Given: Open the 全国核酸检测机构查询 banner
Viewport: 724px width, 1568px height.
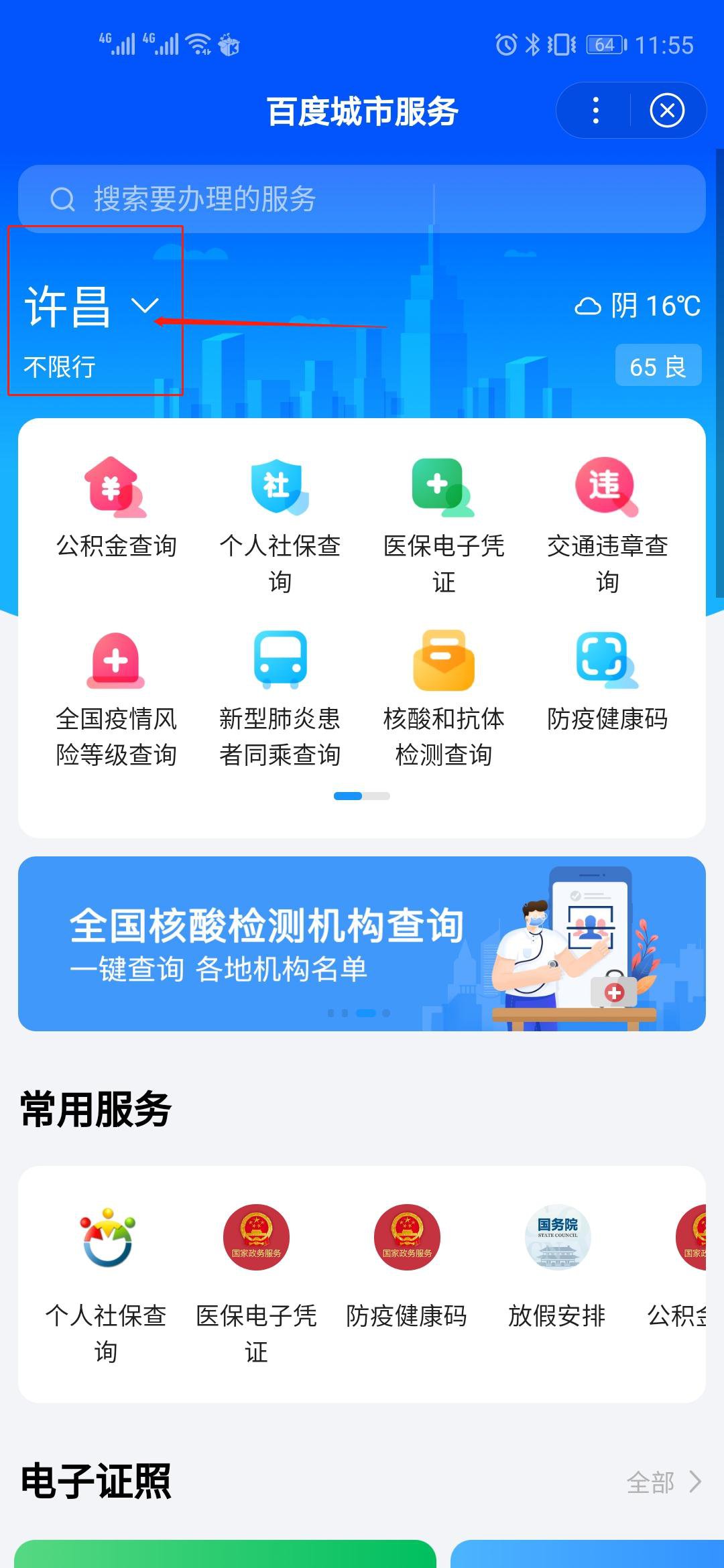Looking at the screenshot, I should point(362,943).
